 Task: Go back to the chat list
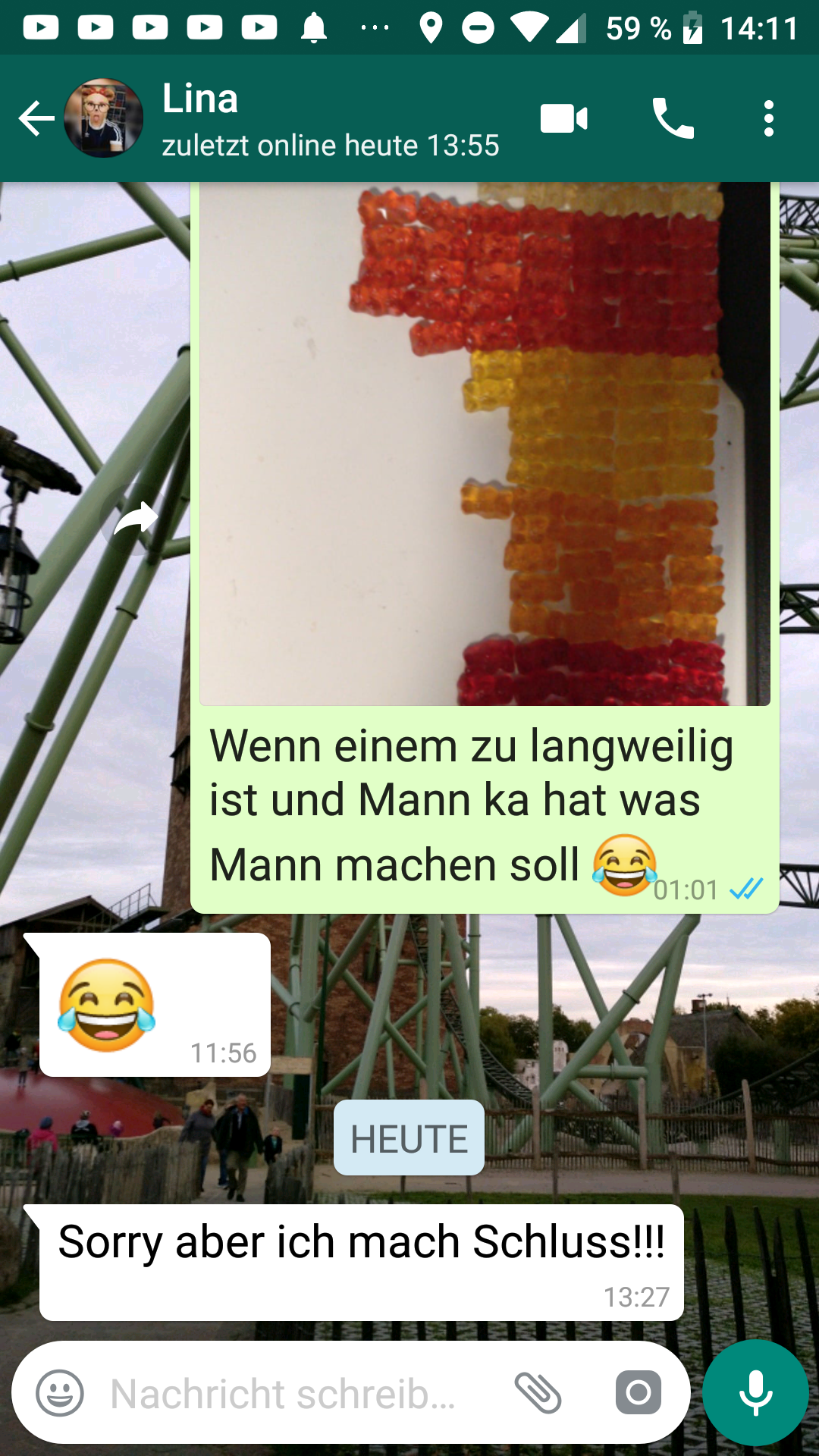pos(36,119)
